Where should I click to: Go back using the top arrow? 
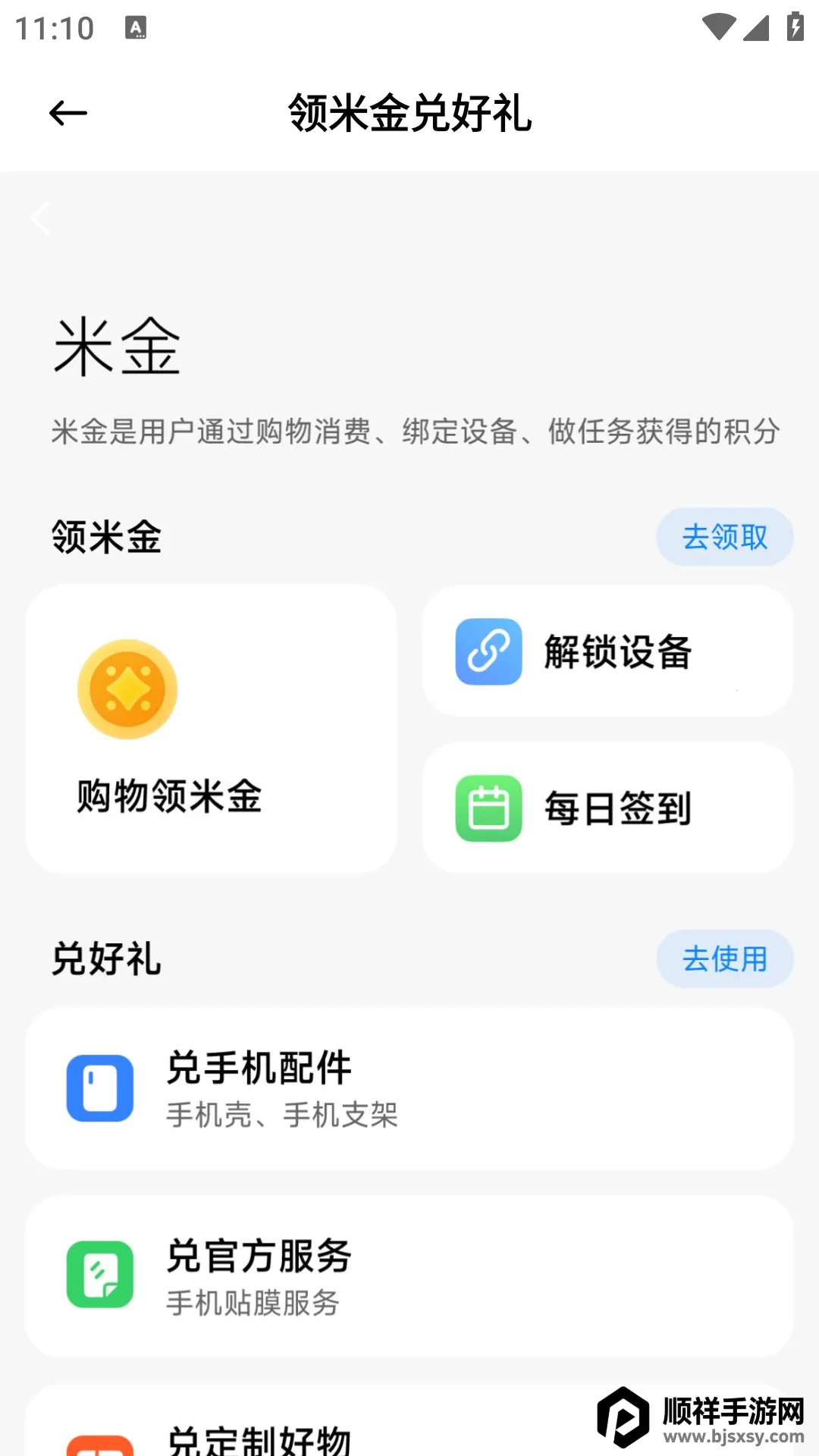pyautogui.click(x=67, y=114)
